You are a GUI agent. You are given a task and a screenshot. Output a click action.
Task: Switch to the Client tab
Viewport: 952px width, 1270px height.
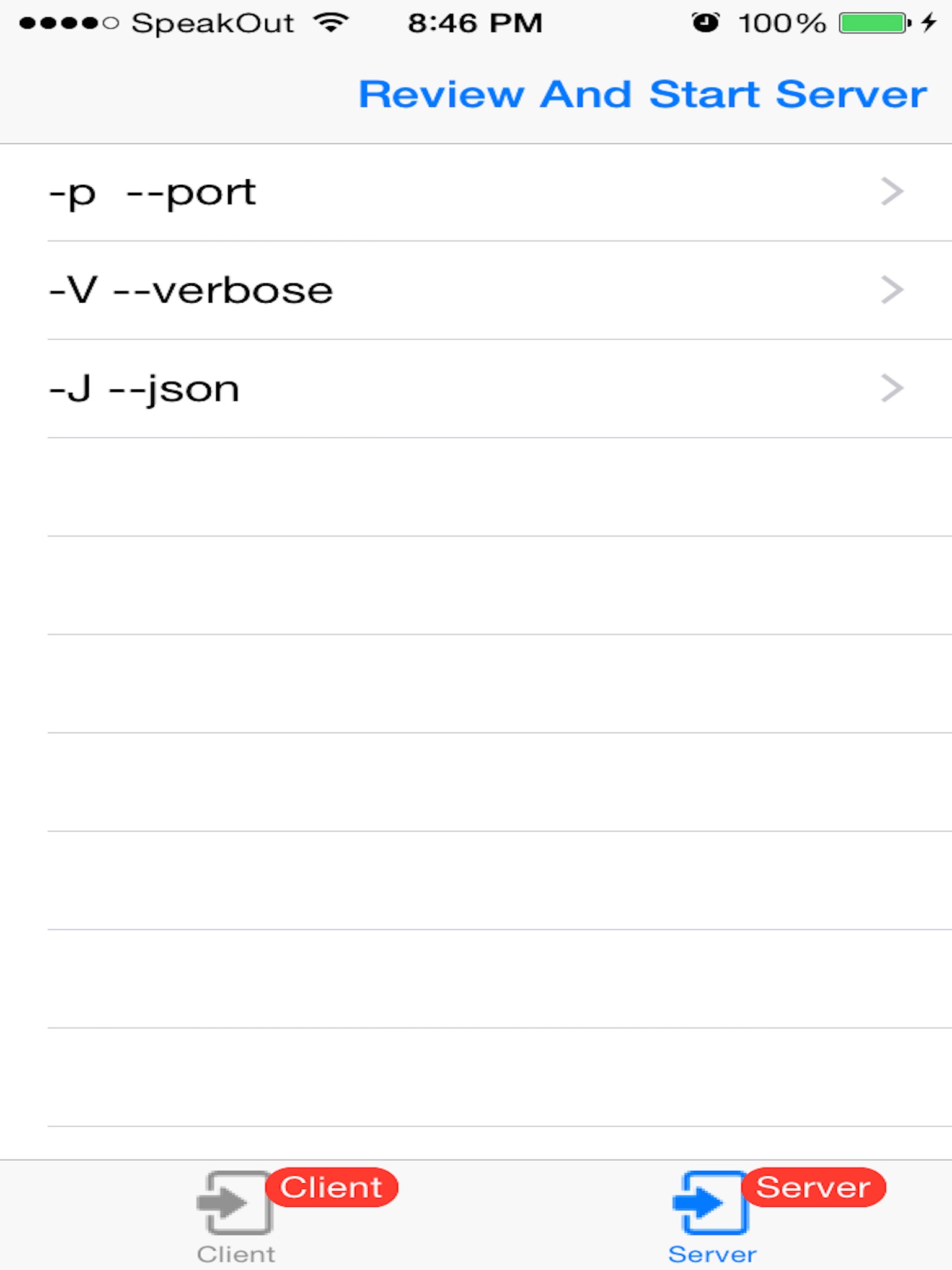click(x=236, y=1215)
